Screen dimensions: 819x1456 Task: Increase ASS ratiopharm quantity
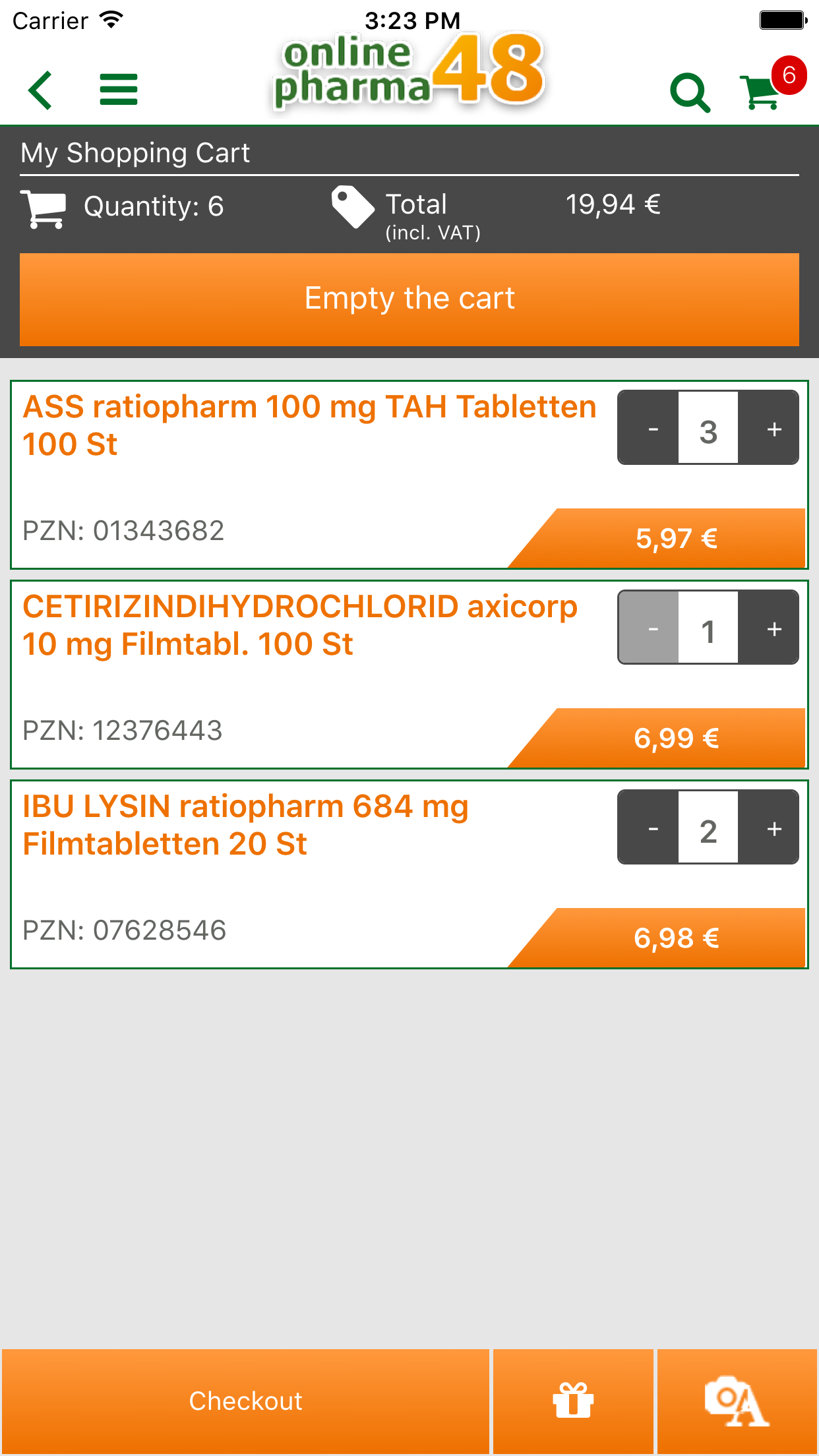pos(773,429)
